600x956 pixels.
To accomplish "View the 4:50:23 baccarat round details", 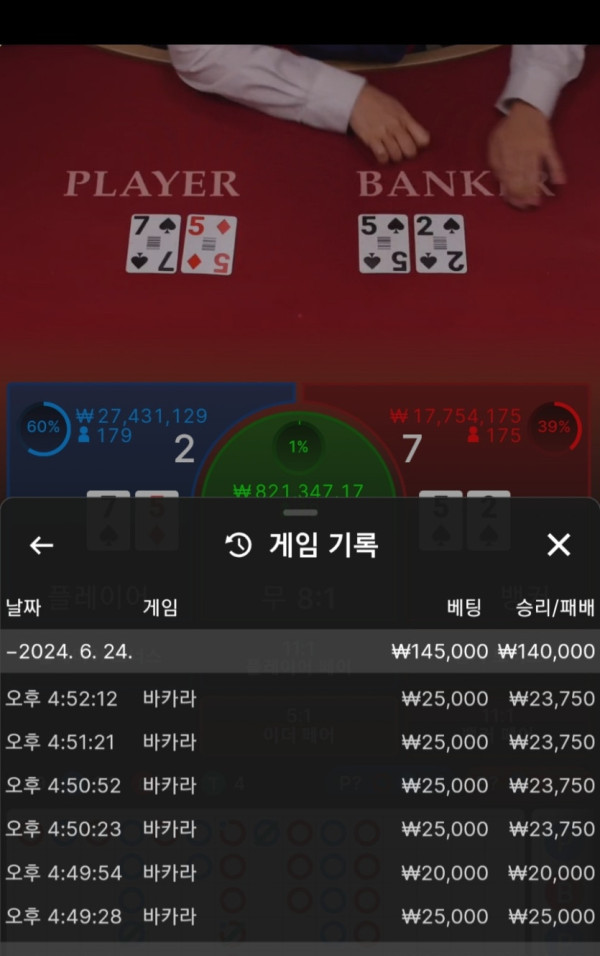I will 300,829.
